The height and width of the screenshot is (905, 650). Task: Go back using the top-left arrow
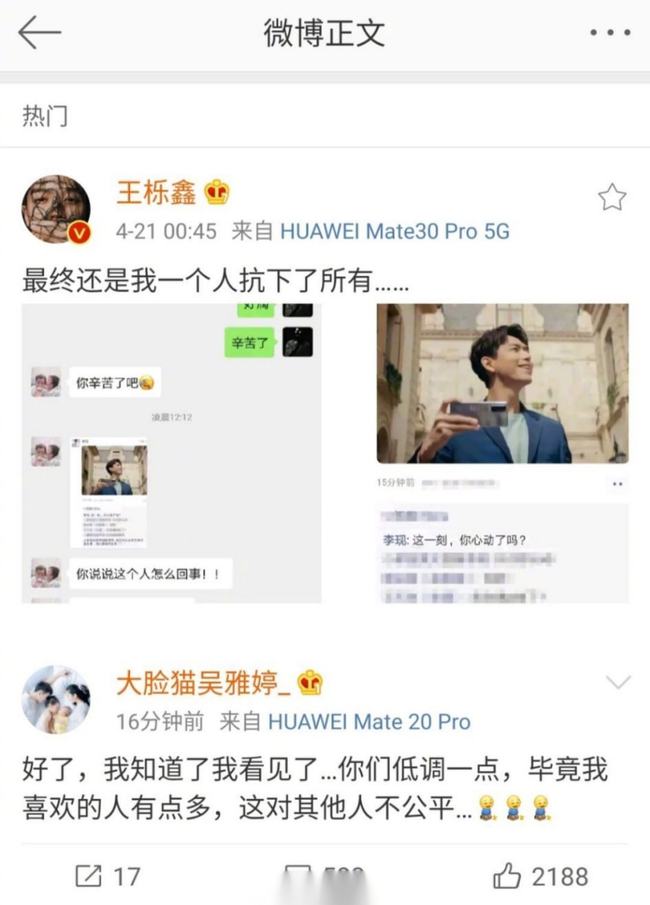pyautogui.click(x=40, y=33)
